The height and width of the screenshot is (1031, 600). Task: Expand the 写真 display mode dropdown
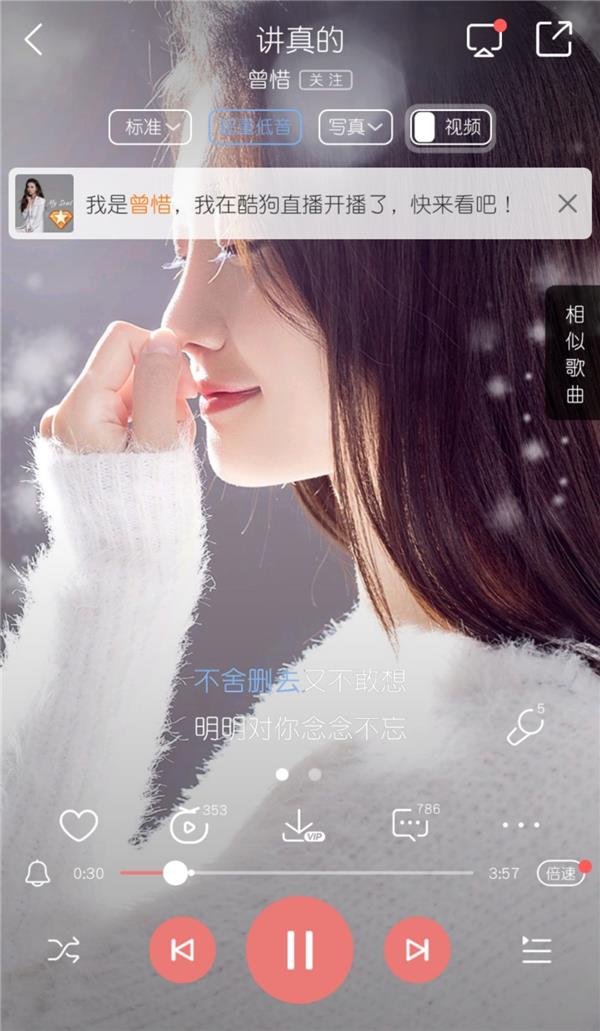pyautogui.click(x=355, y=127)
